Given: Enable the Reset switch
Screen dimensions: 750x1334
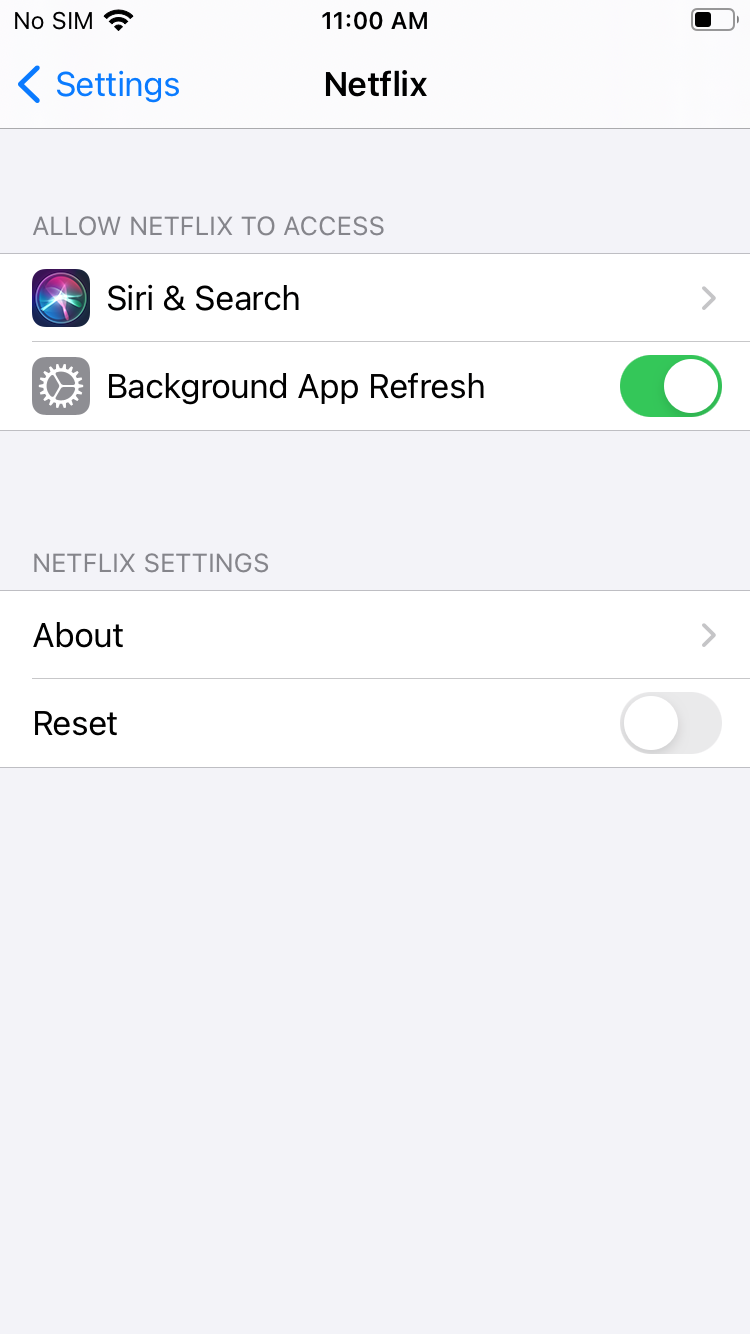Looking at the screenshot, I should (670, 723).
